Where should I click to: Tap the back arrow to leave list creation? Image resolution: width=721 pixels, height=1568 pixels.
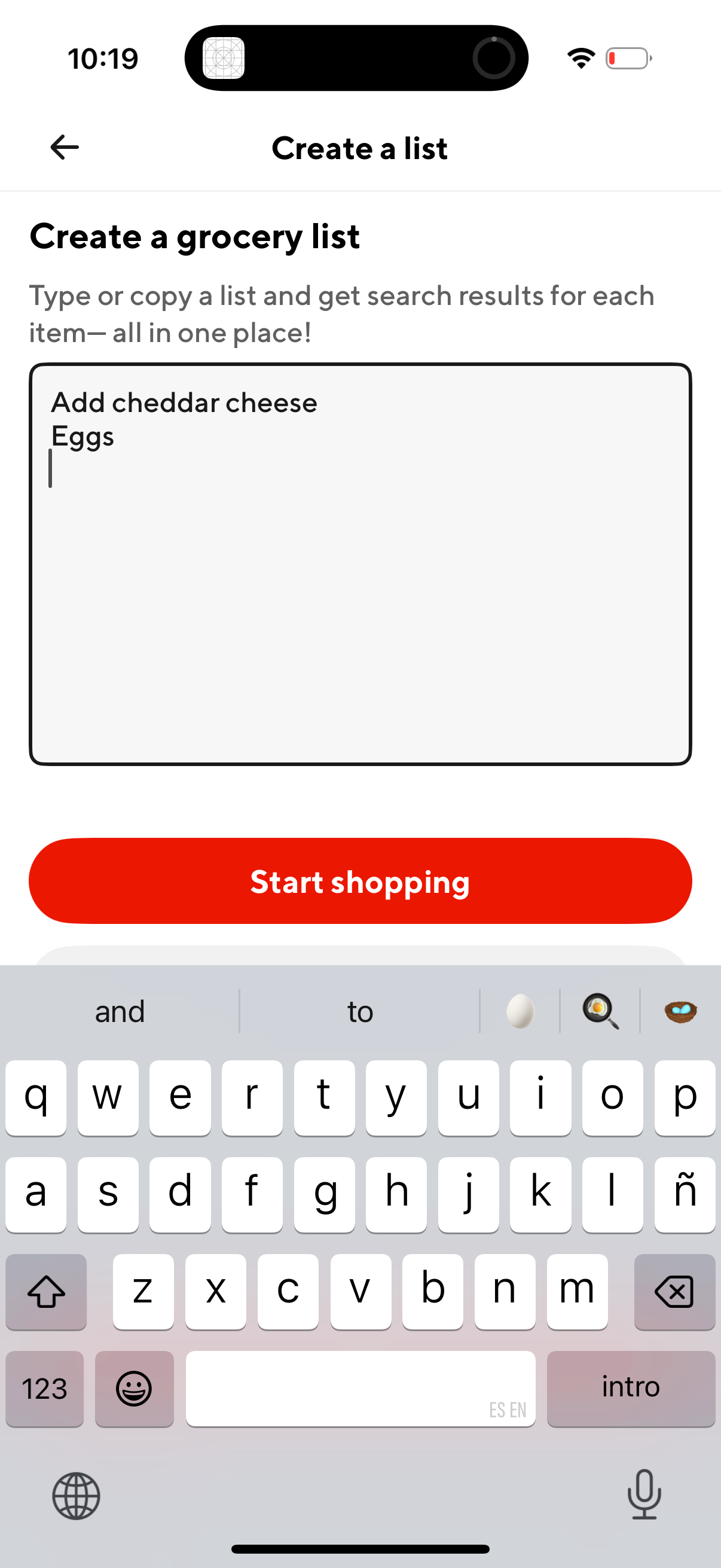[63, 147]
